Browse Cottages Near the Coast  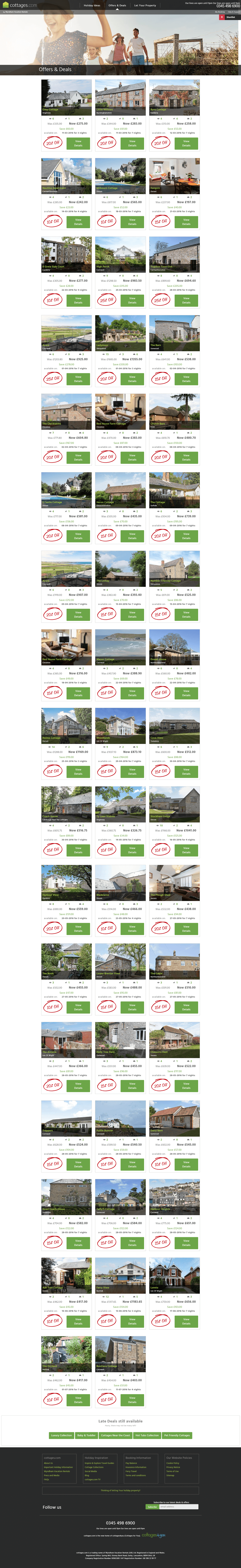tap(115, 1435)
